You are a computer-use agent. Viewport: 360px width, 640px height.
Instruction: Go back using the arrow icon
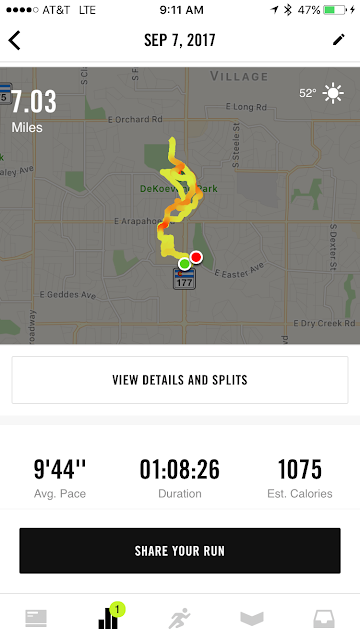(14, 40)
